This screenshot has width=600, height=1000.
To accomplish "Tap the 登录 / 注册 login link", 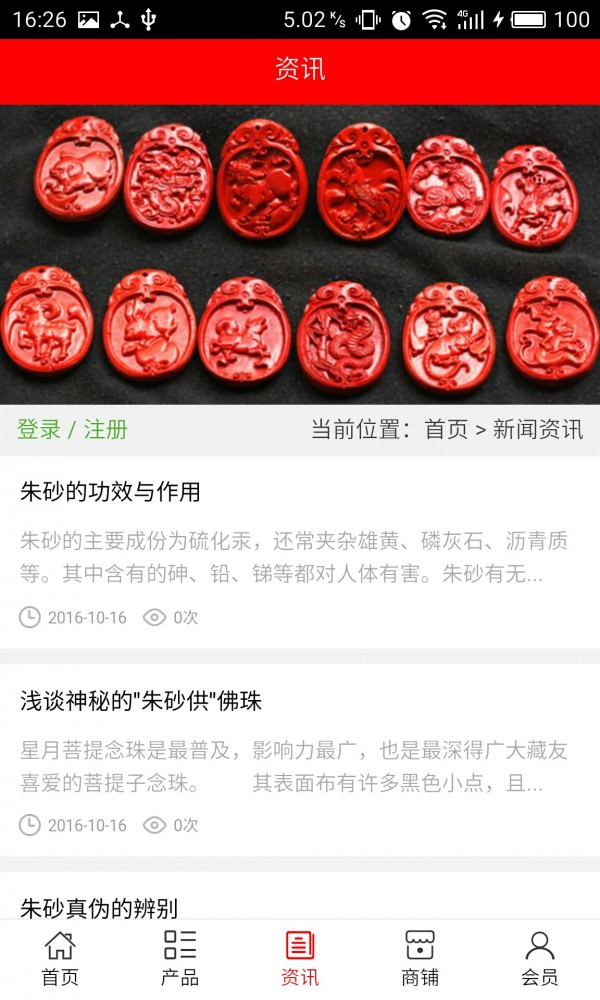I will [x=72, y=430].
